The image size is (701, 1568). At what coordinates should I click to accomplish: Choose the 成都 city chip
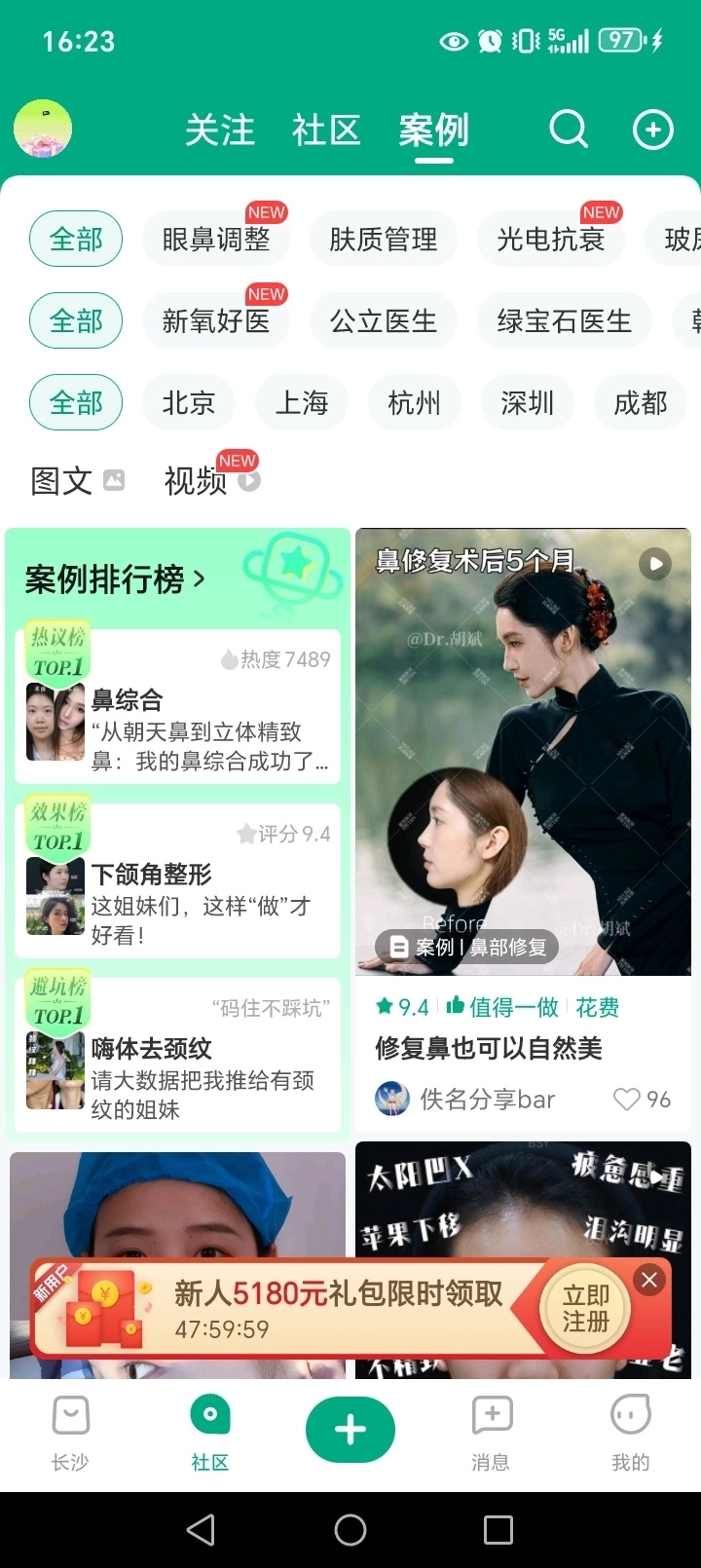pyautogui.click(x=640, y=403)
